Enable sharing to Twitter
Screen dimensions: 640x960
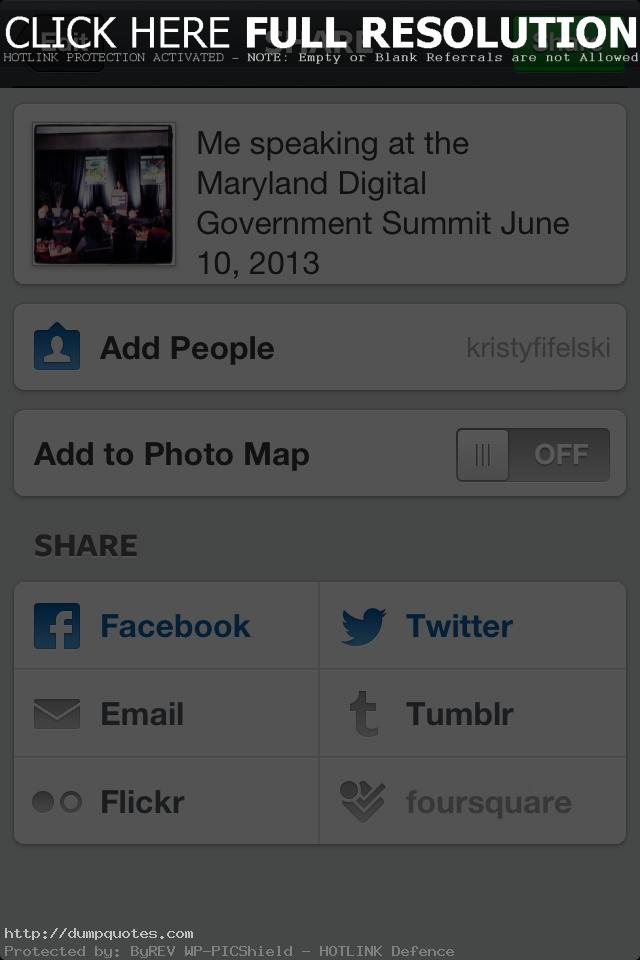[472, 626]
